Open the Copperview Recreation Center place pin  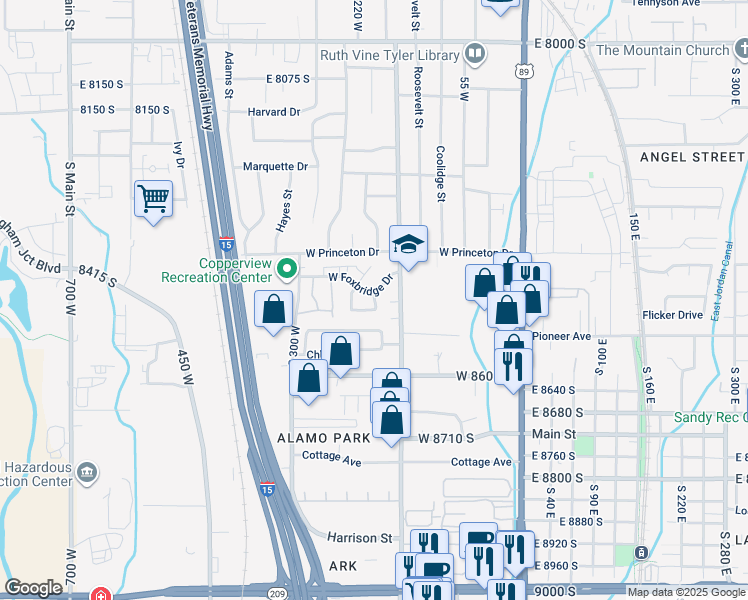pyautogui.click(x=287, y=268)
